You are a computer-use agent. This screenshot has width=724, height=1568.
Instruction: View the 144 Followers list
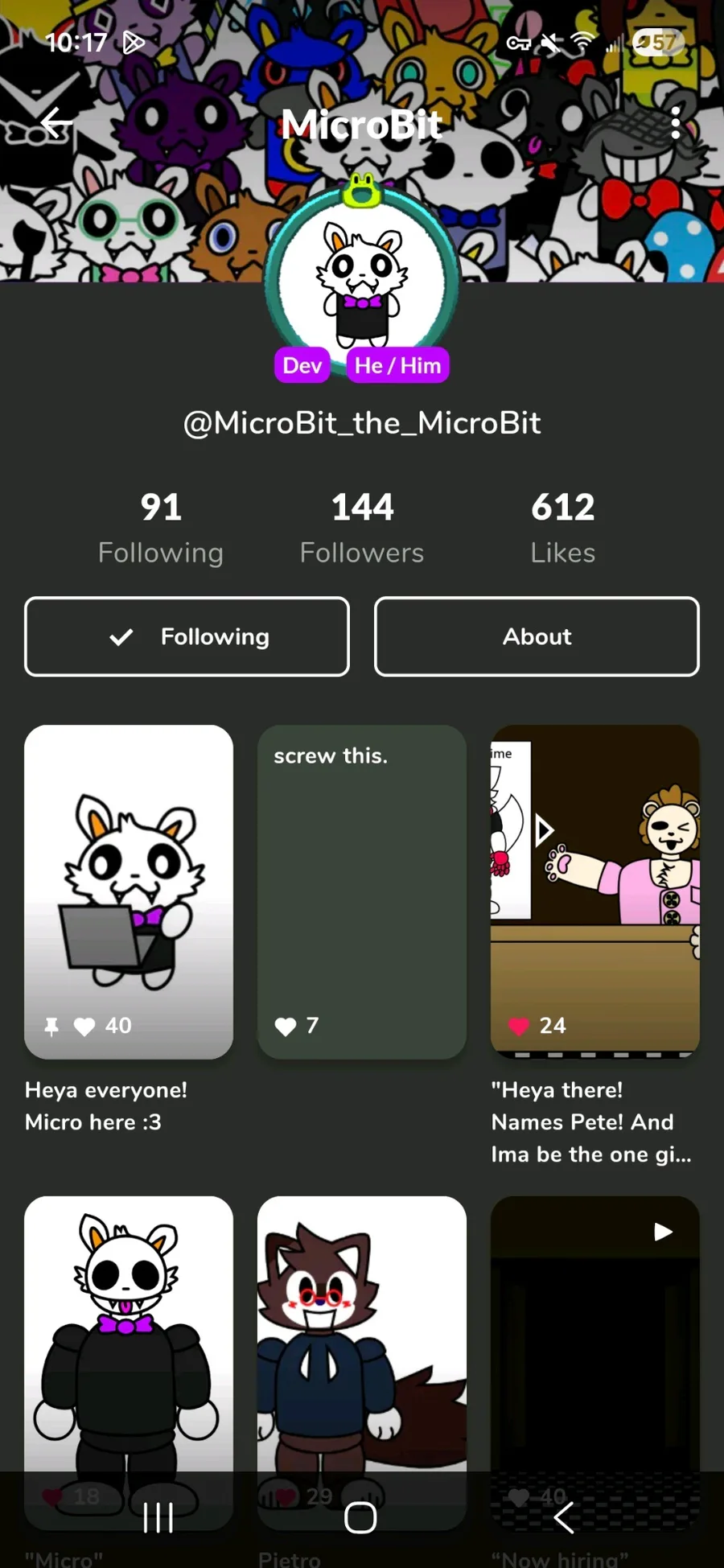click(x=362, y=527)
